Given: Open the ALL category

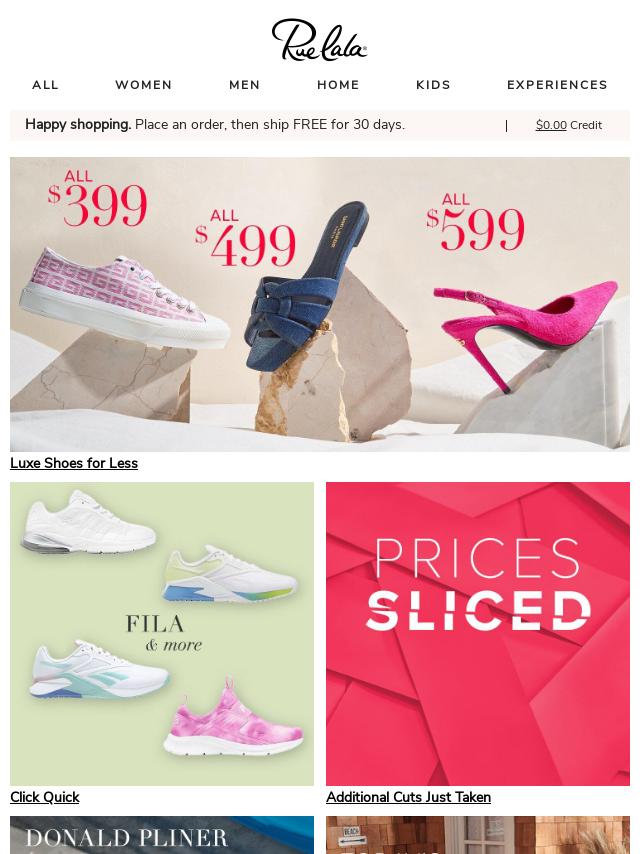Looking at the screenshot, I should 45,85.
